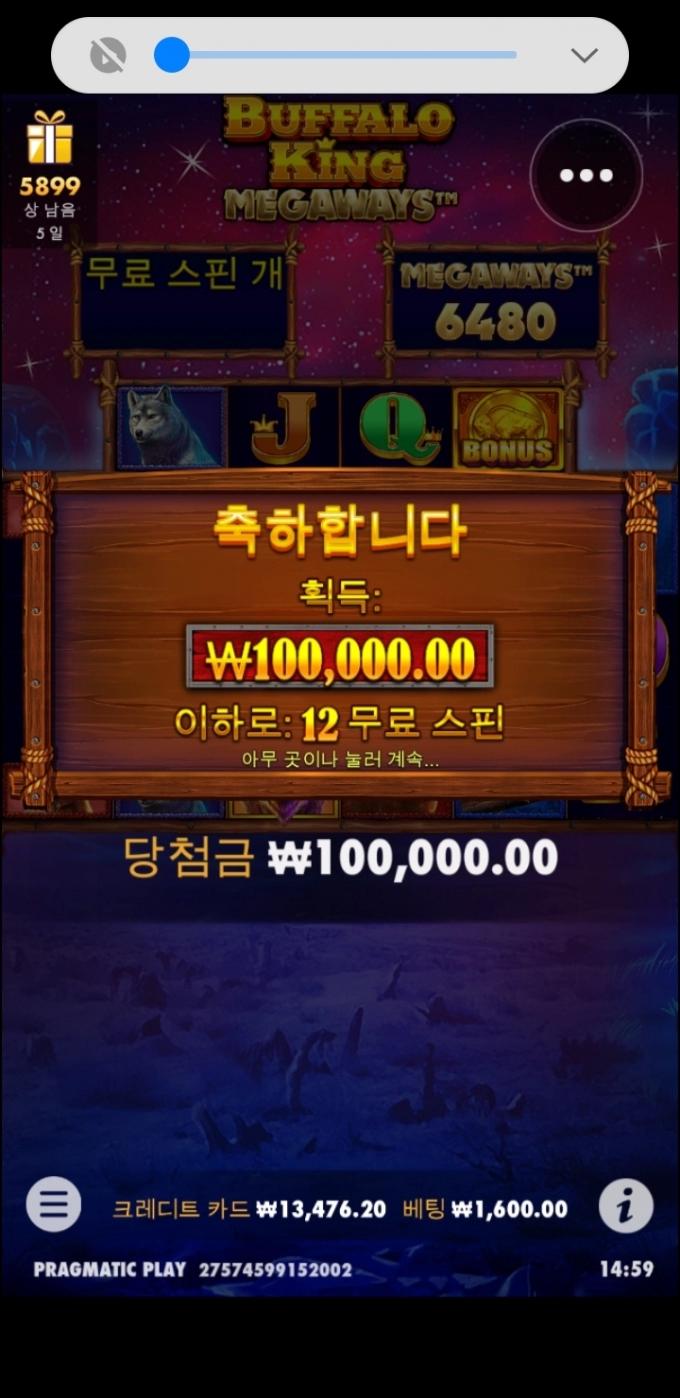Tap the congratulations banner to continue
The height and width of the screenshot is (1398, 680).
point(340,640)
